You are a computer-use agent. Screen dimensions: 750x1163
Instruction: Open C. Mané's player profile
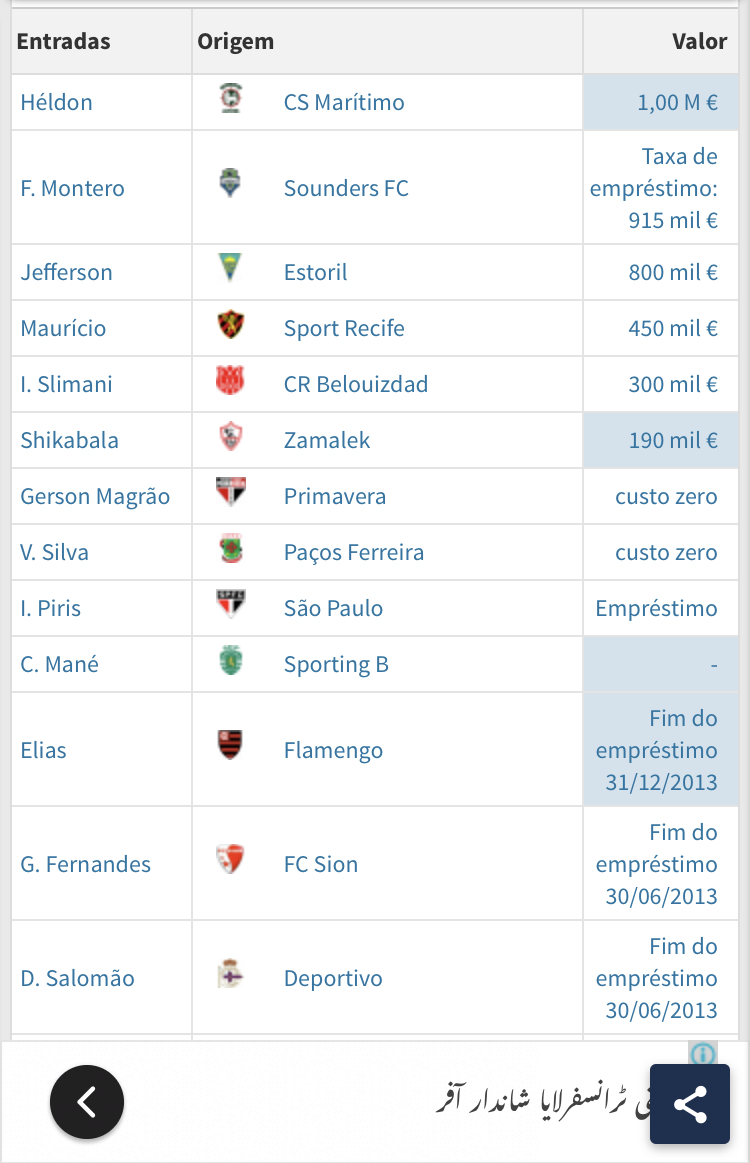[x=59, y=664]
